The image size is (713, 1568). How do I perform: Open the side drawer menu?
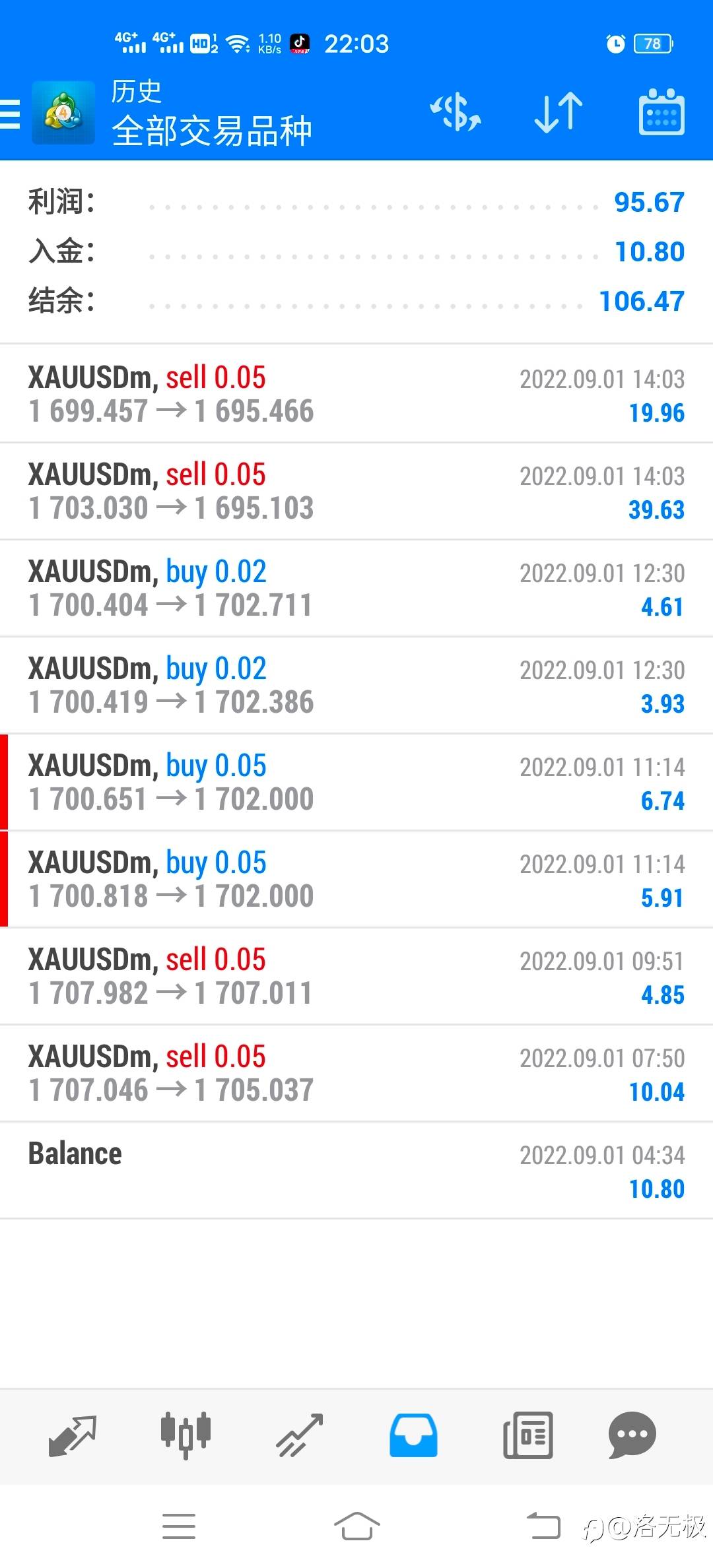[x=10, y=113]
